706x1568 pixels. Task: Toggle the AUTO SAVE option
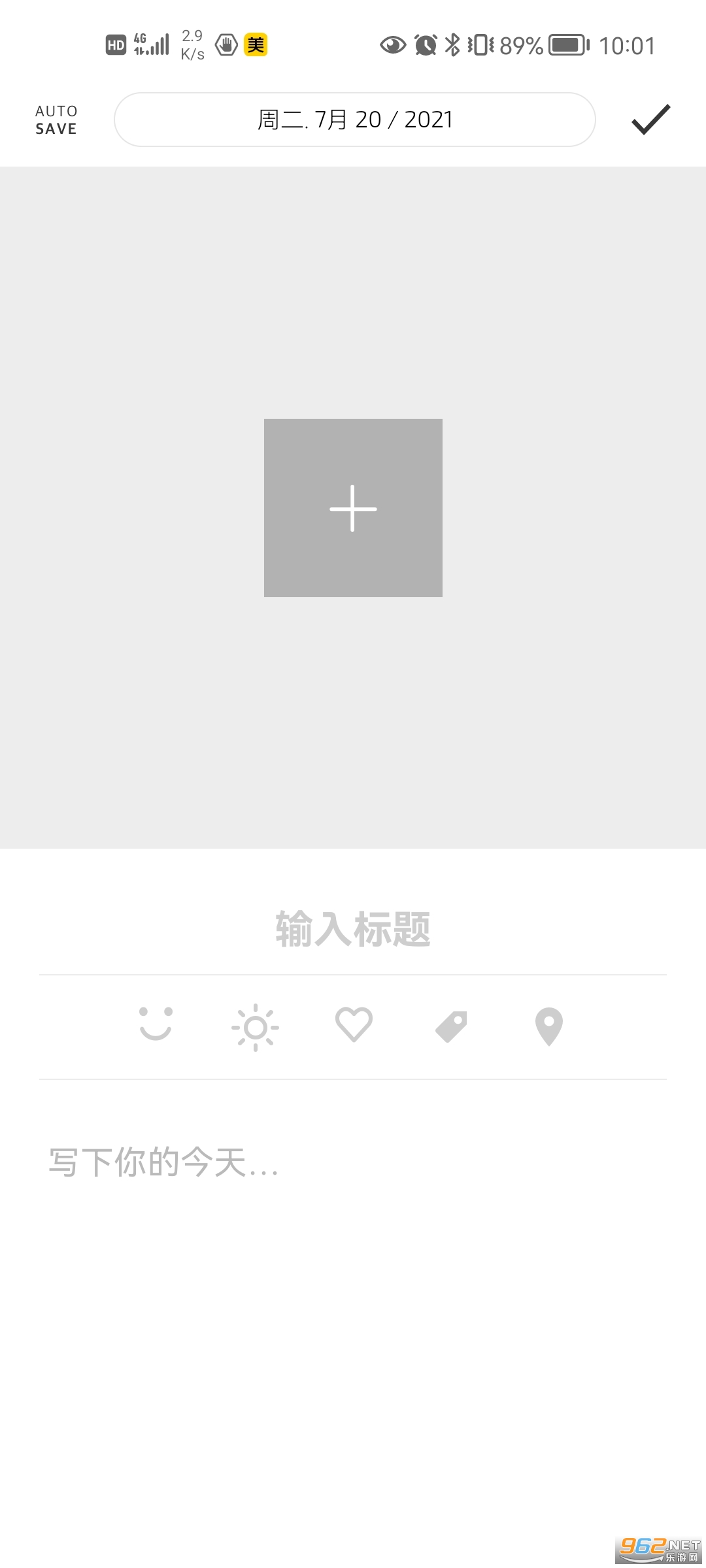click(x=56, y=120)
